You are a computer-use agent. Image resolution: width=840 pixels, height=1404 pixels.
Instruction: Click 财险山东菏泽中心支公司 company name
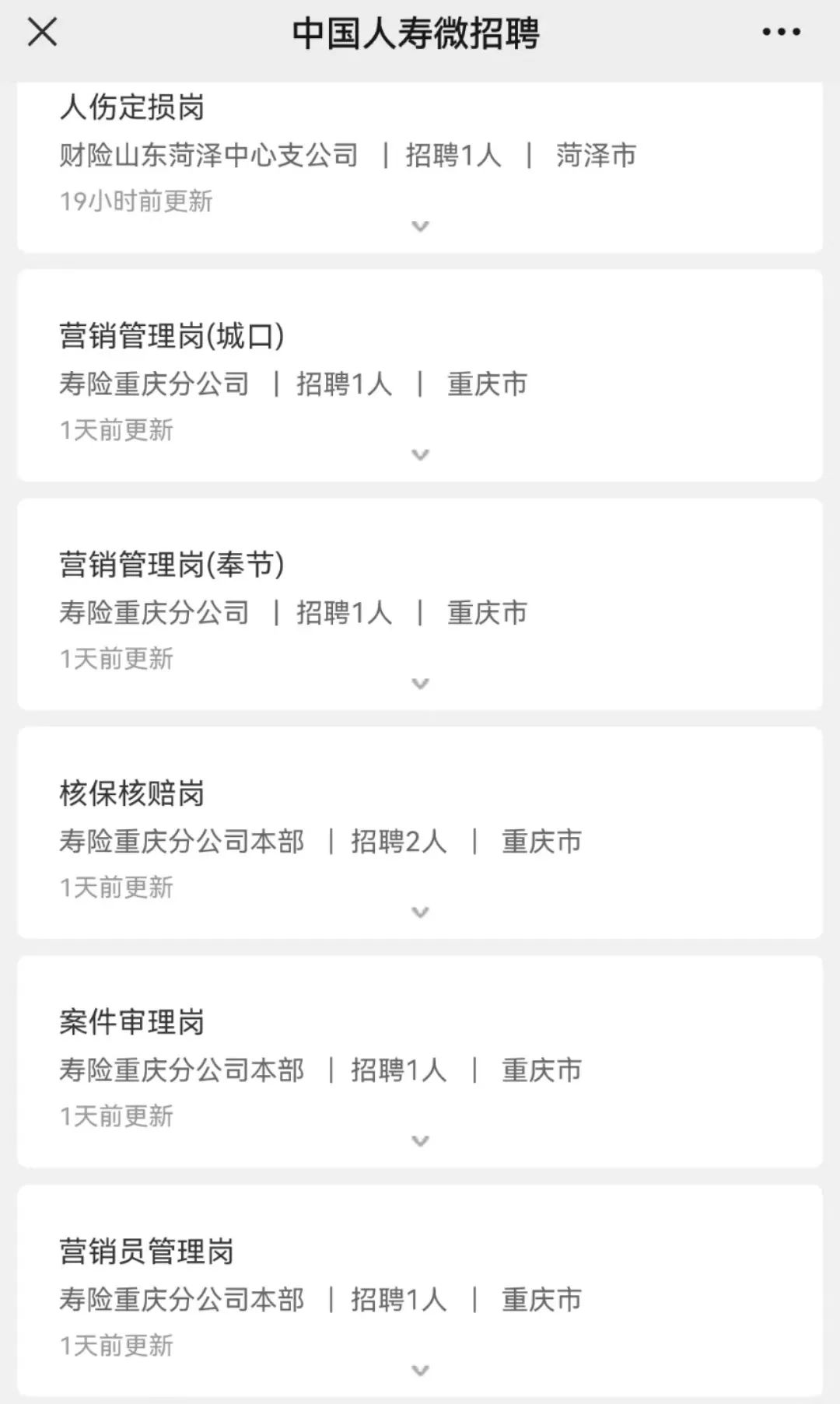[210, 155]
